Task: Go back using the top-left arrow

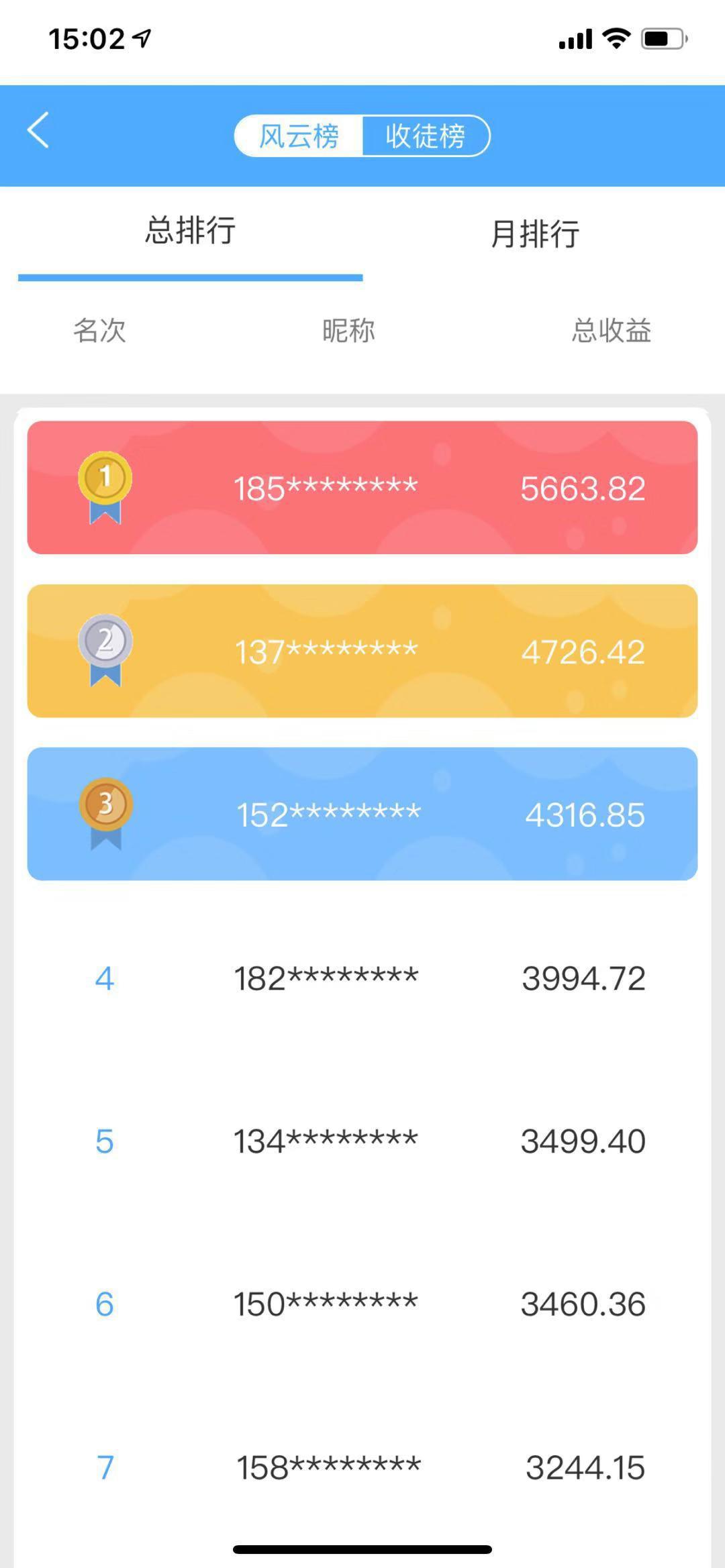Action: [38, 130]
